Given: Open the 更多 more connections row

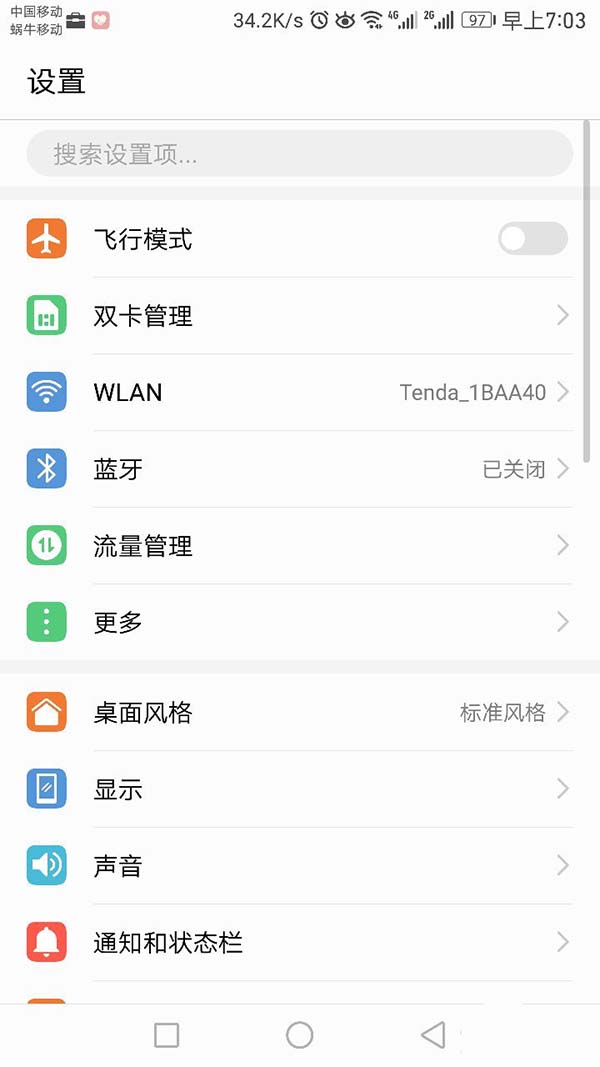Looking at the screenshot, I should pos(300,622).
